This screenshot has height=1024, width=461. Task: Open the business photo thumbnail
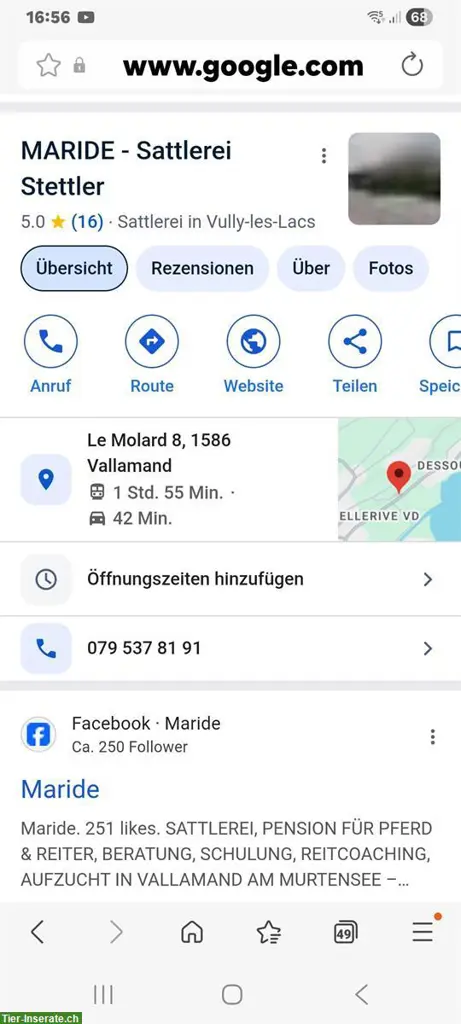coord(394,178)
